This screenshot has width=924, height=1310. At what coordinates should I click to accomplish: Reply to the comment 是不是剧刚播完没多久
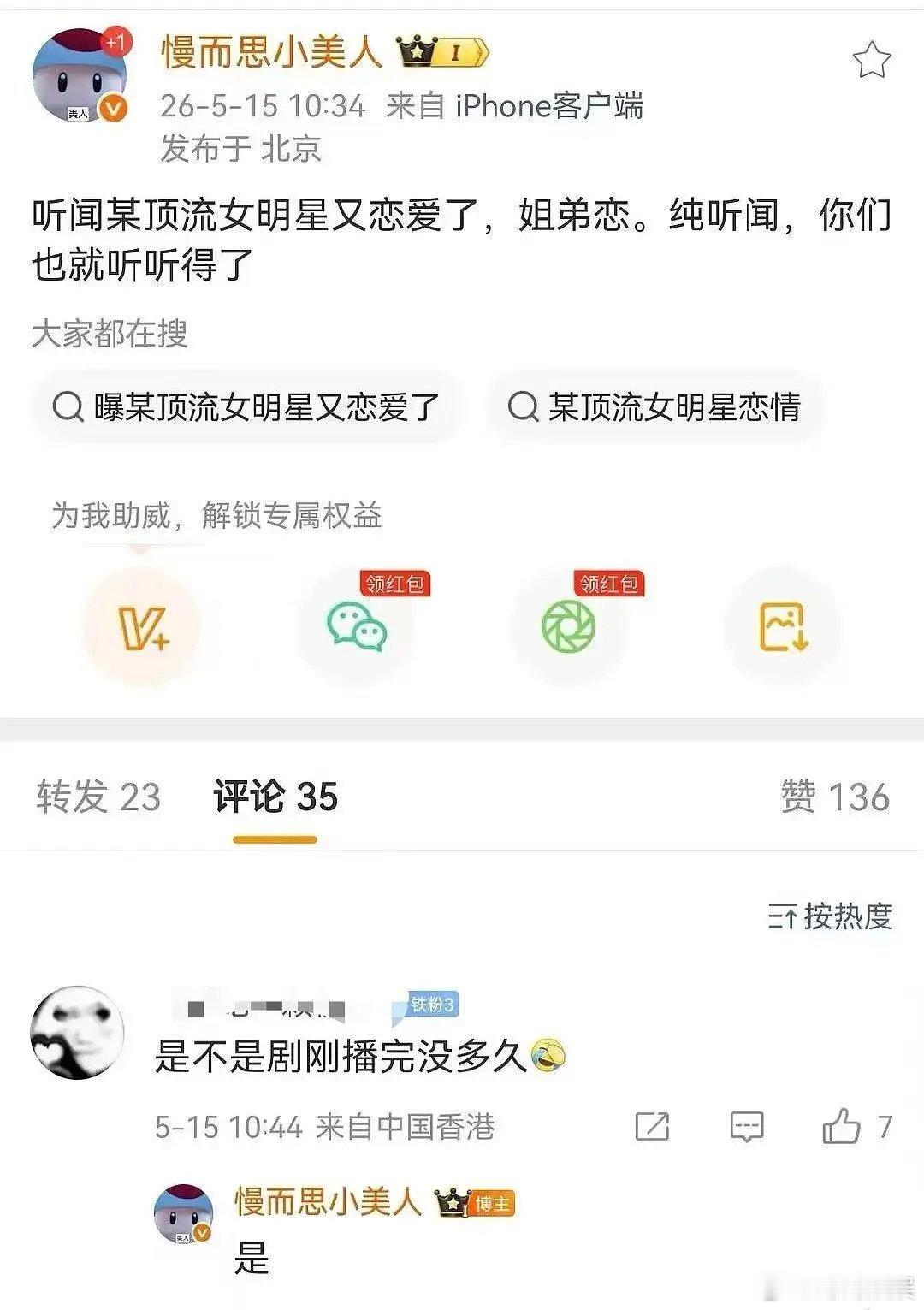746,1127
